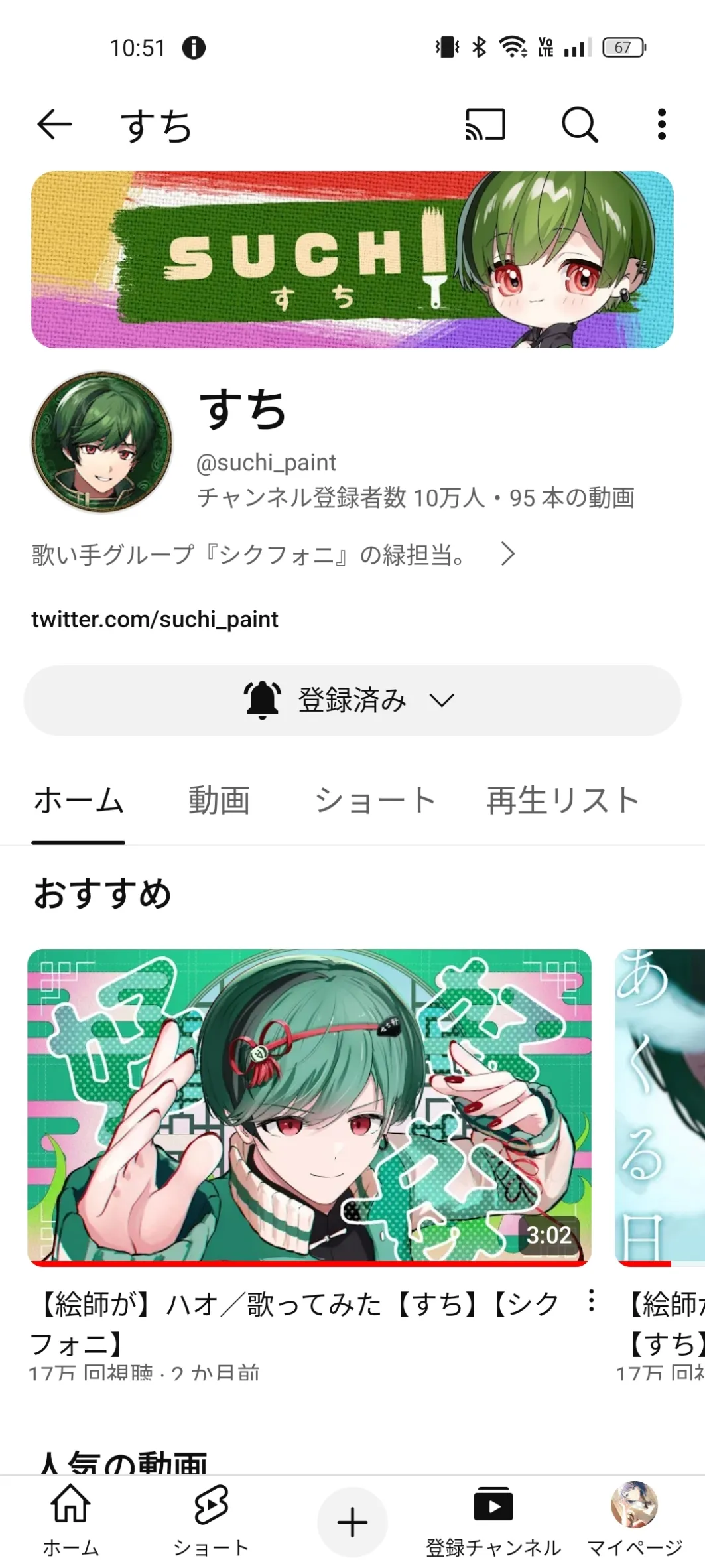
Task: Play the ハオ/歌ってみた video thumbnail
Action: pyautogui.click(x=309, y=1107)
